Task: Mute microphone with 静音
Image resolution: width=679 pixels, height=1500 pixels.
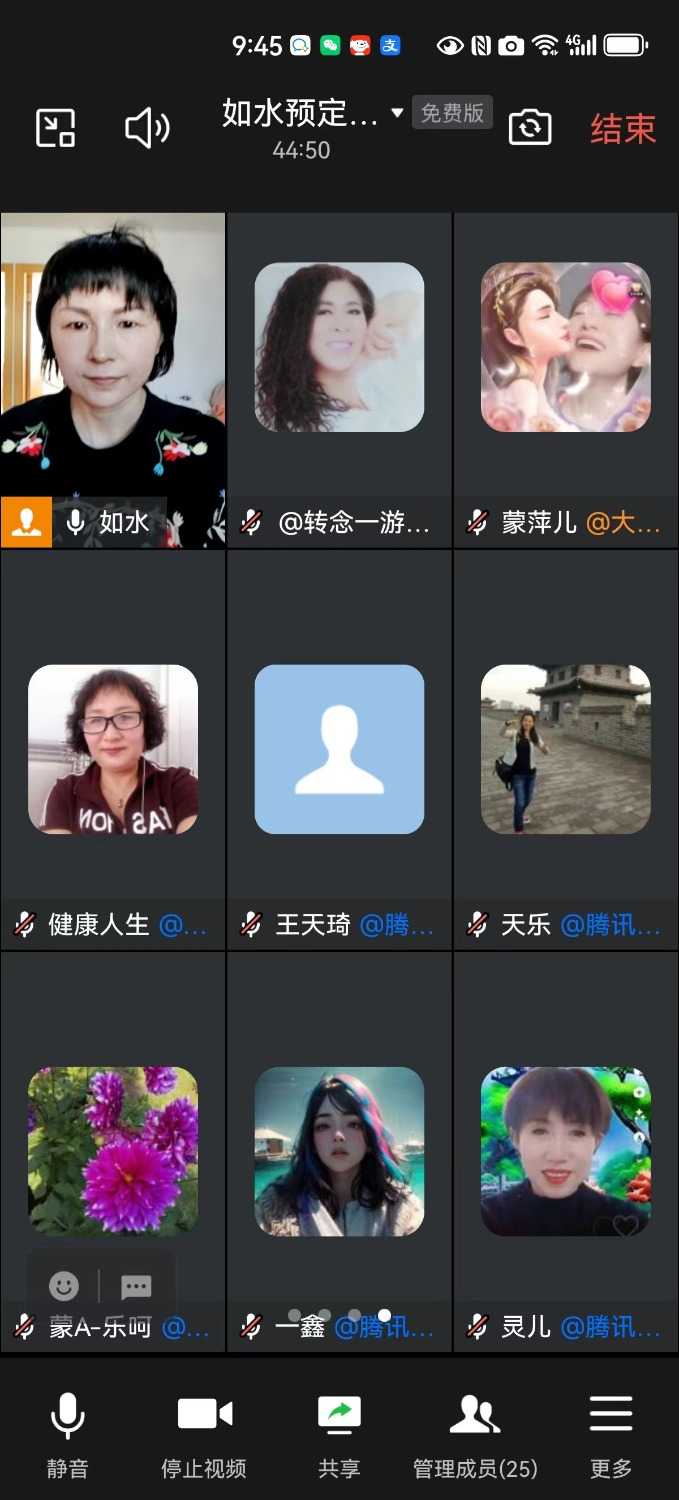Action: pyautogui.click(x=68, y=1434)
